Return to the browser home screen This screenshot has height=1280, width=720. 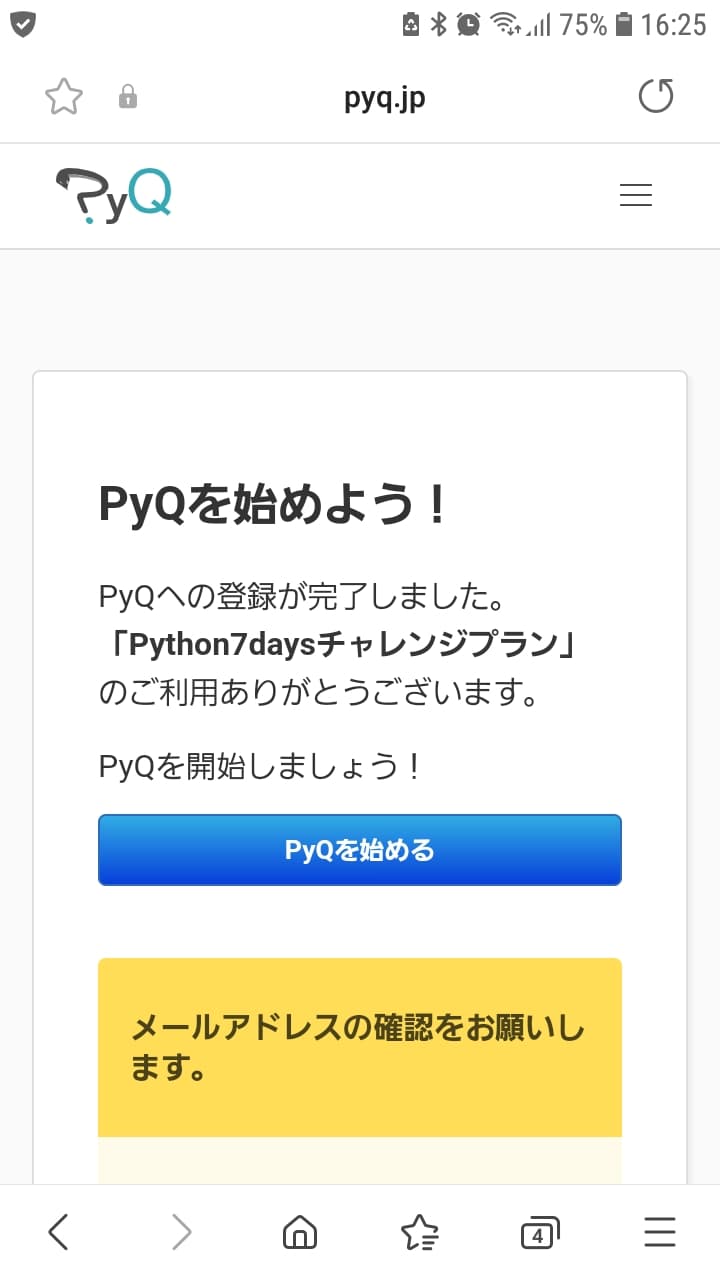299,1232
